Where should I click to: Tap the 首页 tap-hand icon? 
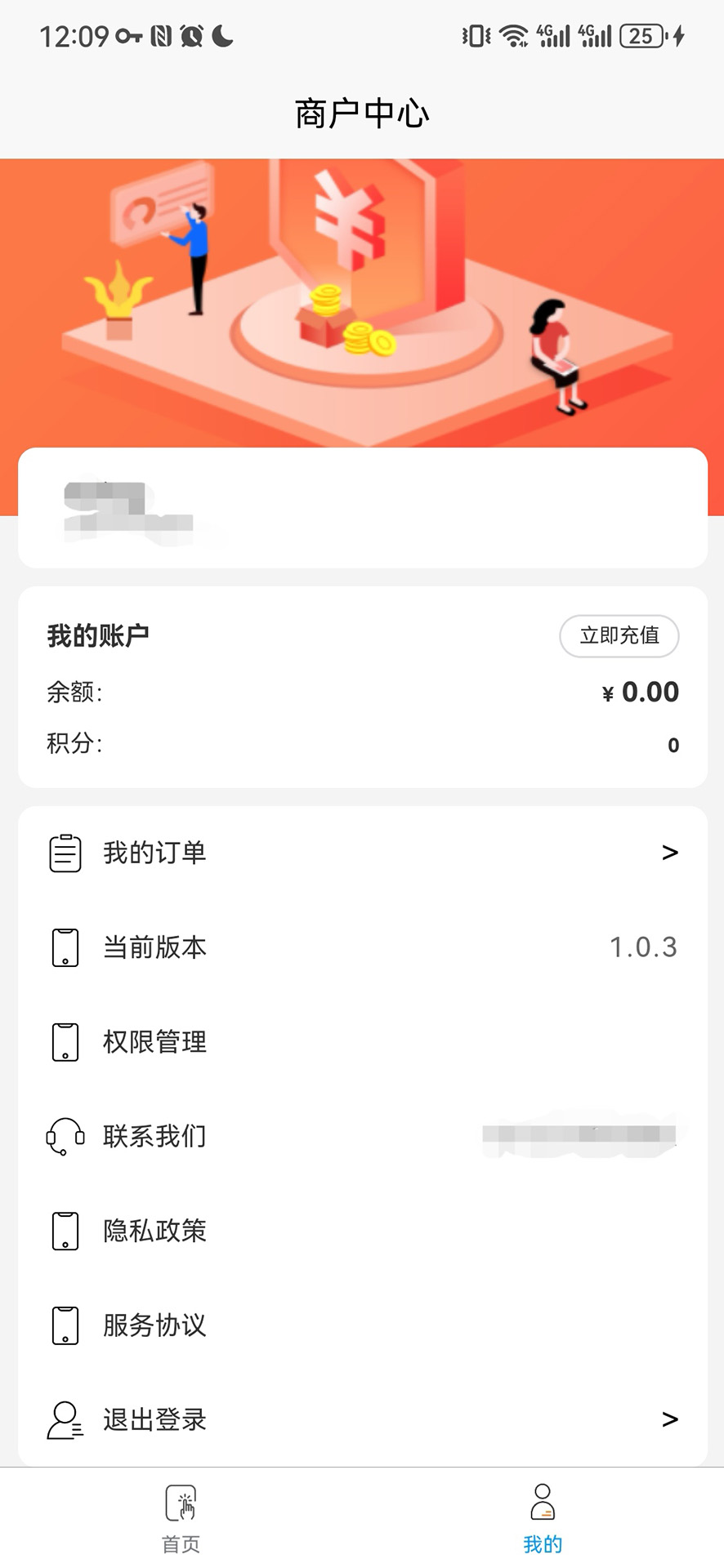click(x=181, y=1503)
